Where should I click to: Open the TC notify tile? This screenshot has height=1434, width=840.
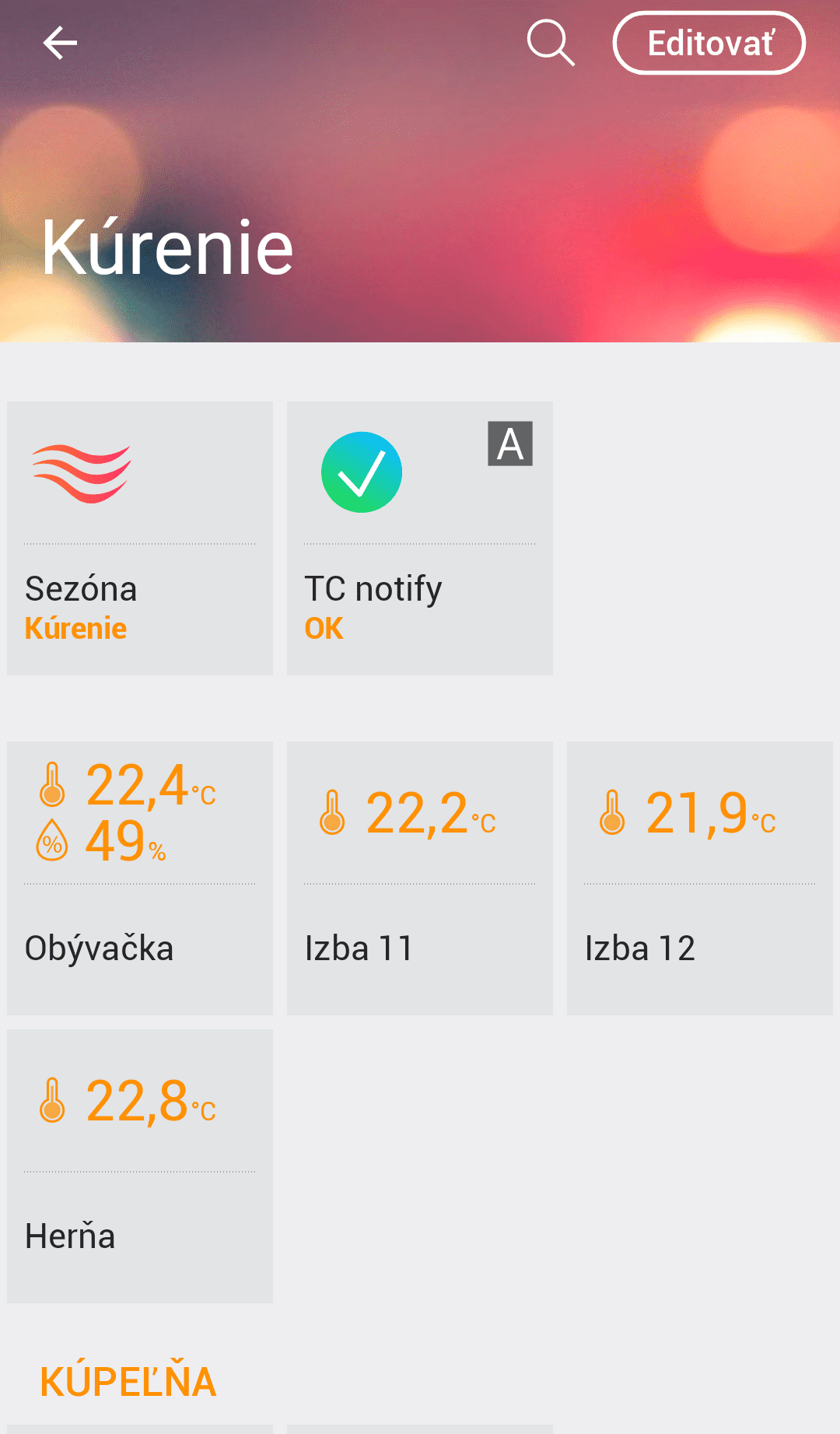click(420, 538)
